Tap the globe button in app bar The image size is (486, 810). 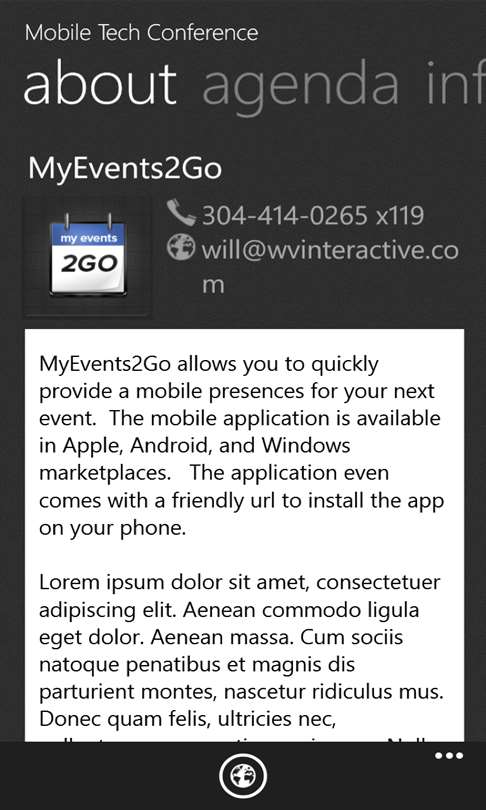[x=243, y=775]
